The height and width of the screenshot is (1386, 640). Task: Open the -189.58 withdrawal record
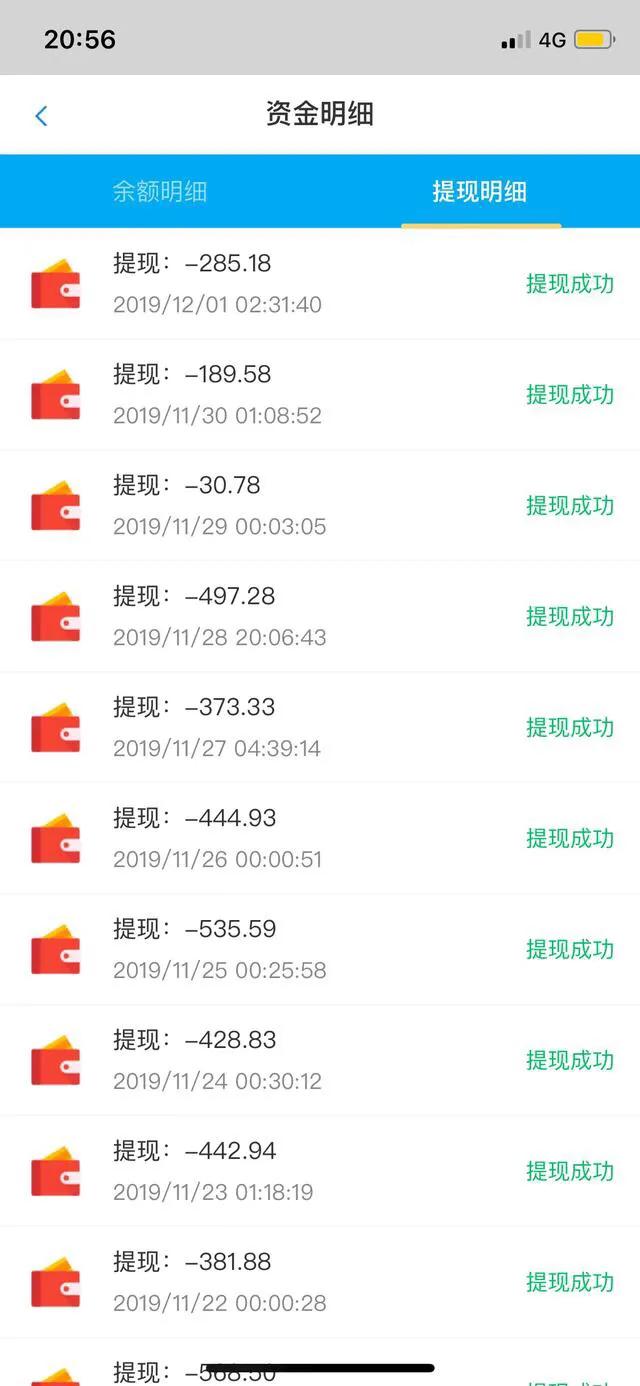[x=320, y=395]
